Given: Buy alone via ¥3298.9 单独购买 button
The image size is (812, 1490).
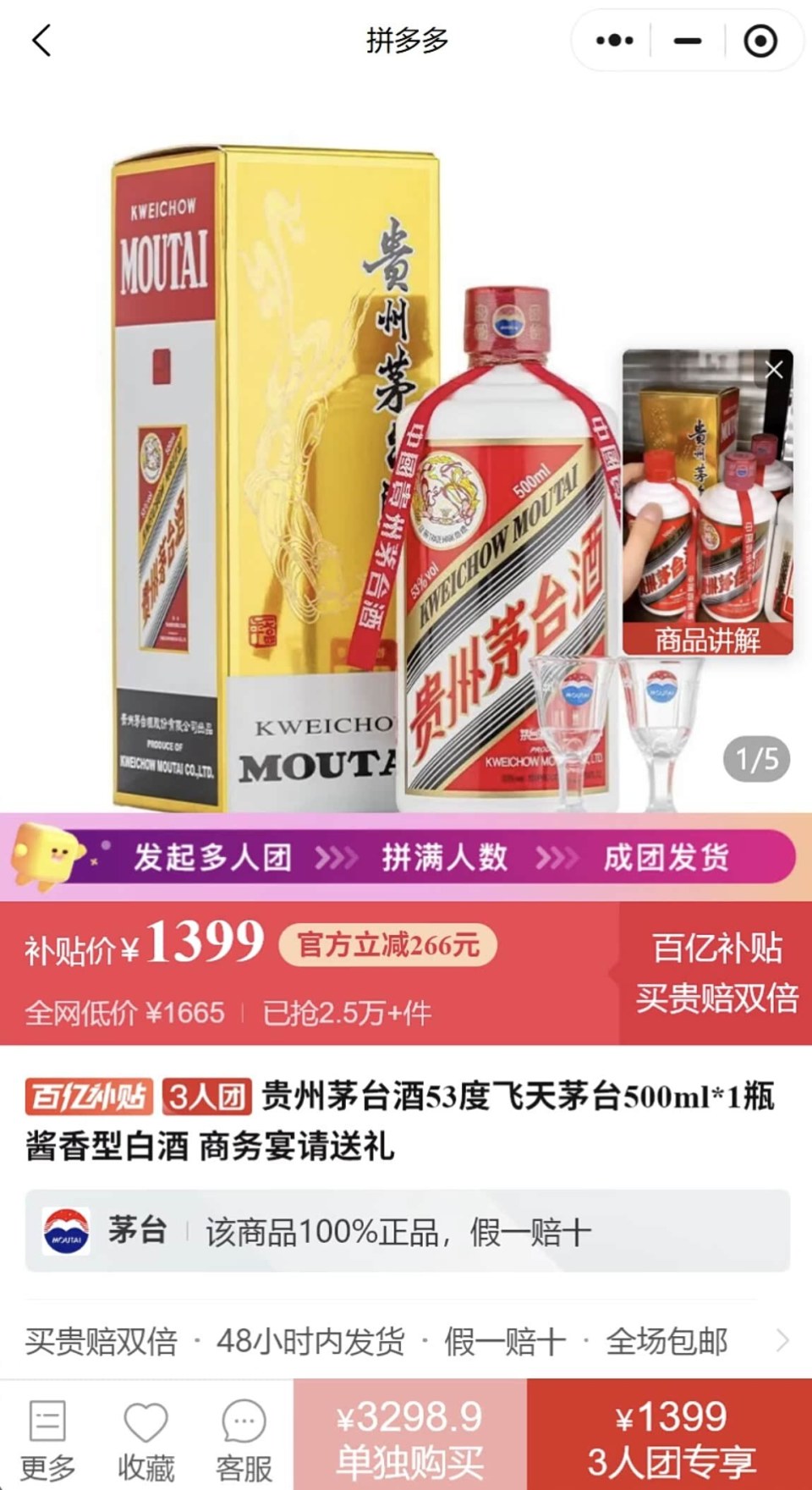Looking at the screenshot, I should point(409,1432).
